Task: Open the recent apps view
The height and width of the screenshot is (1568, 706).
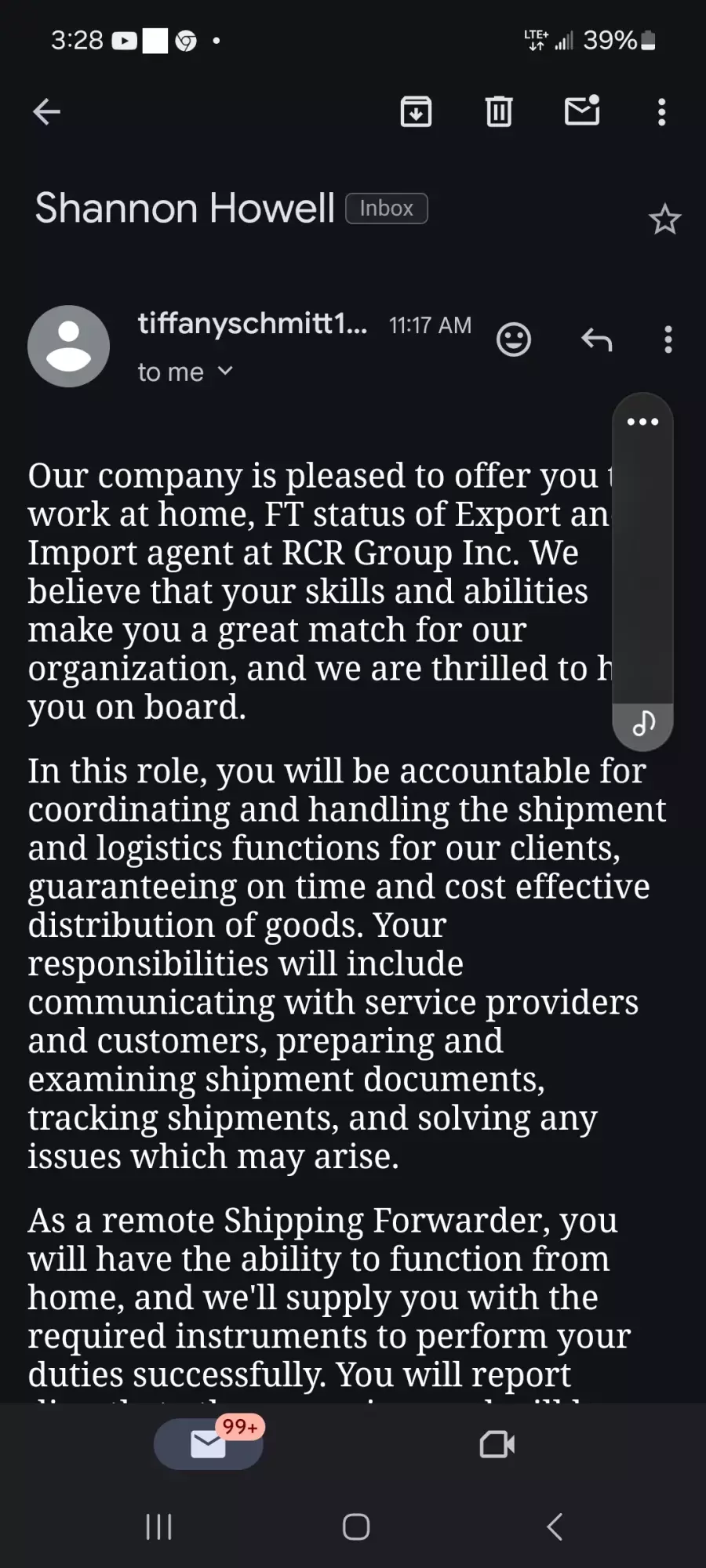Action: click(x=159, y=1526)
